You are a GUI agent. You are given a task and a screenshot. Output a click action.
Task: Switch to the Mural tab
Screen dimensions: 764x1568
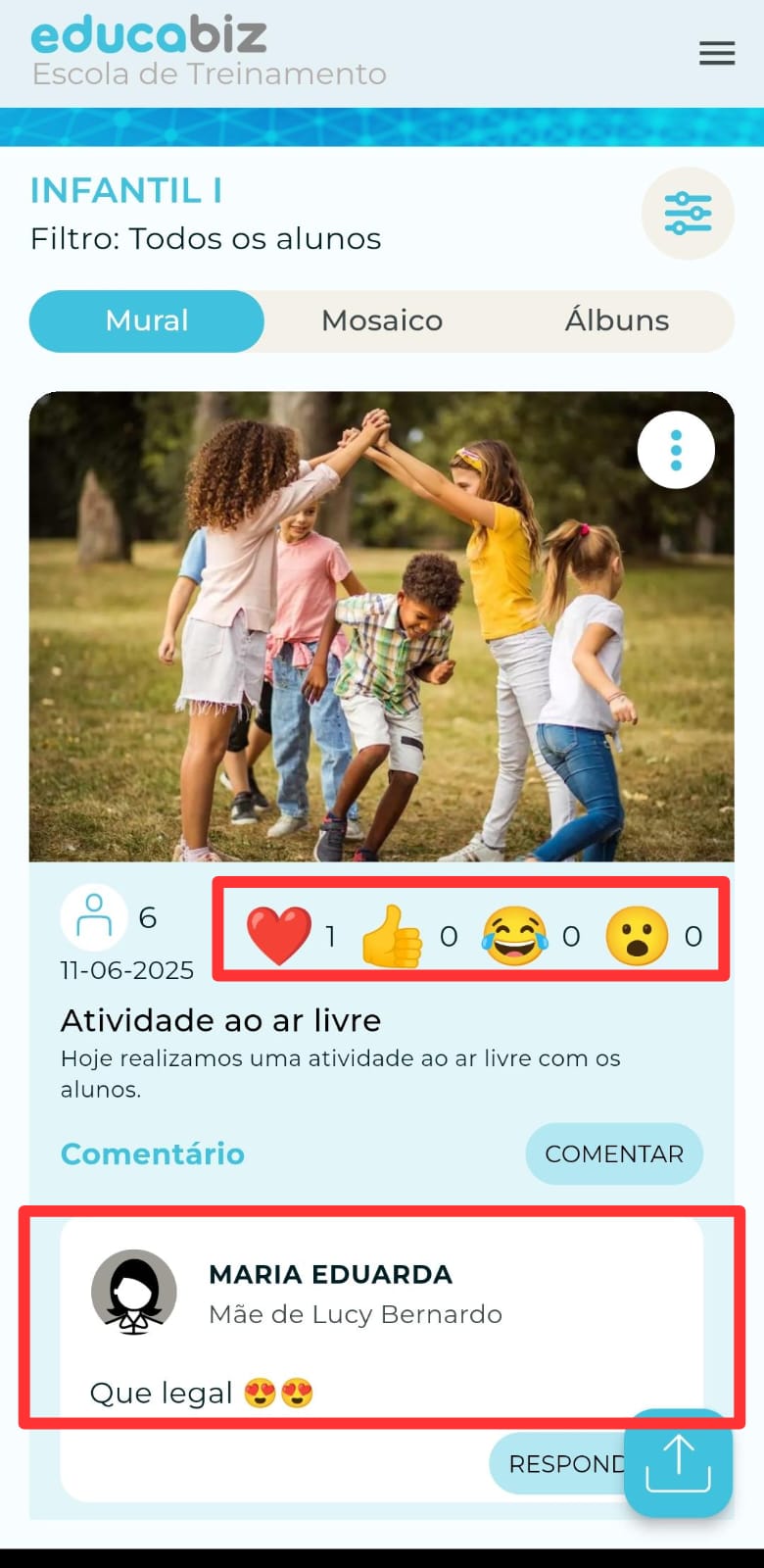tap(147, 320)
